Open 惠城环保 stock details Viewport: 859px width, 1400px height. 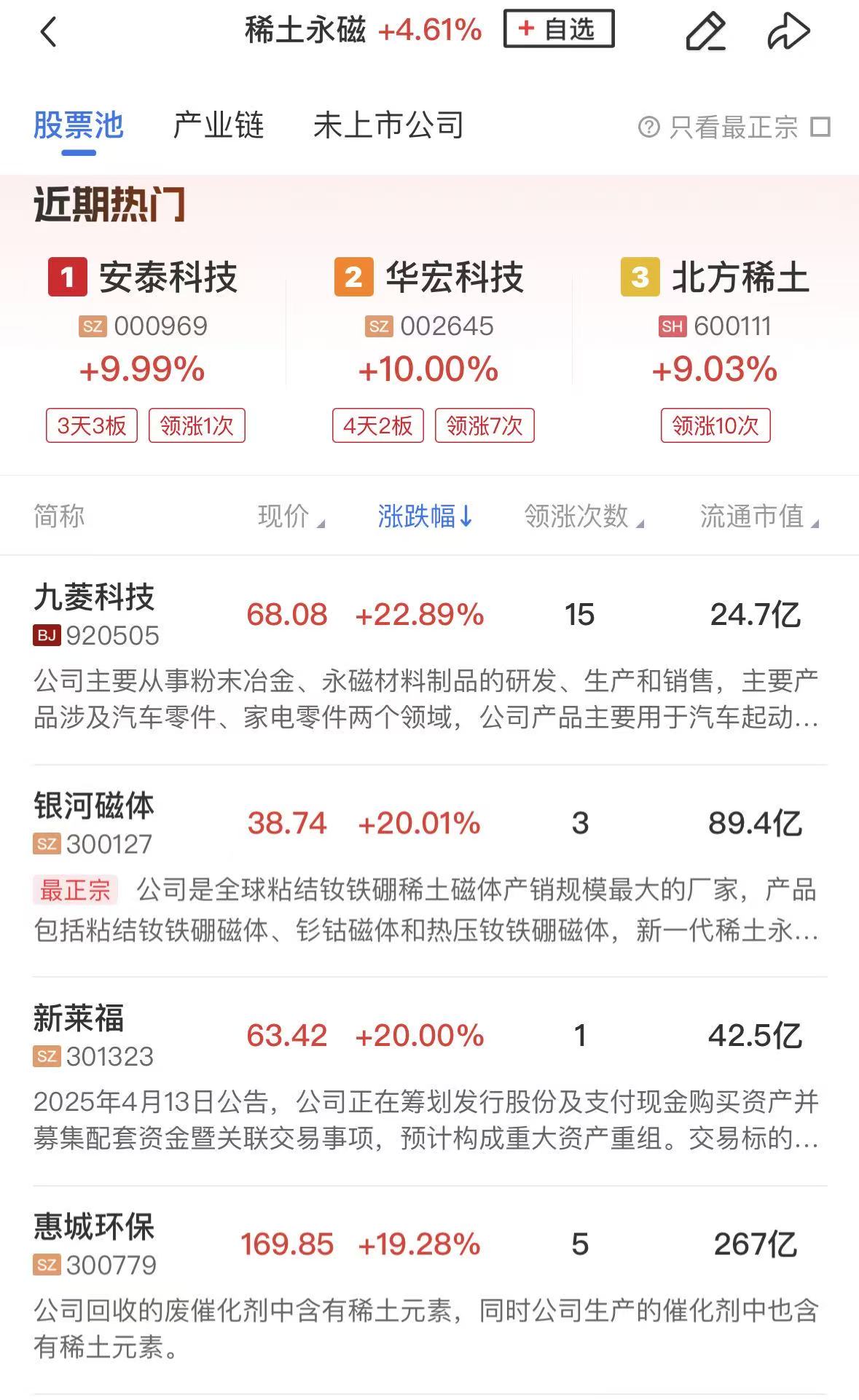tap(95, 1244)
